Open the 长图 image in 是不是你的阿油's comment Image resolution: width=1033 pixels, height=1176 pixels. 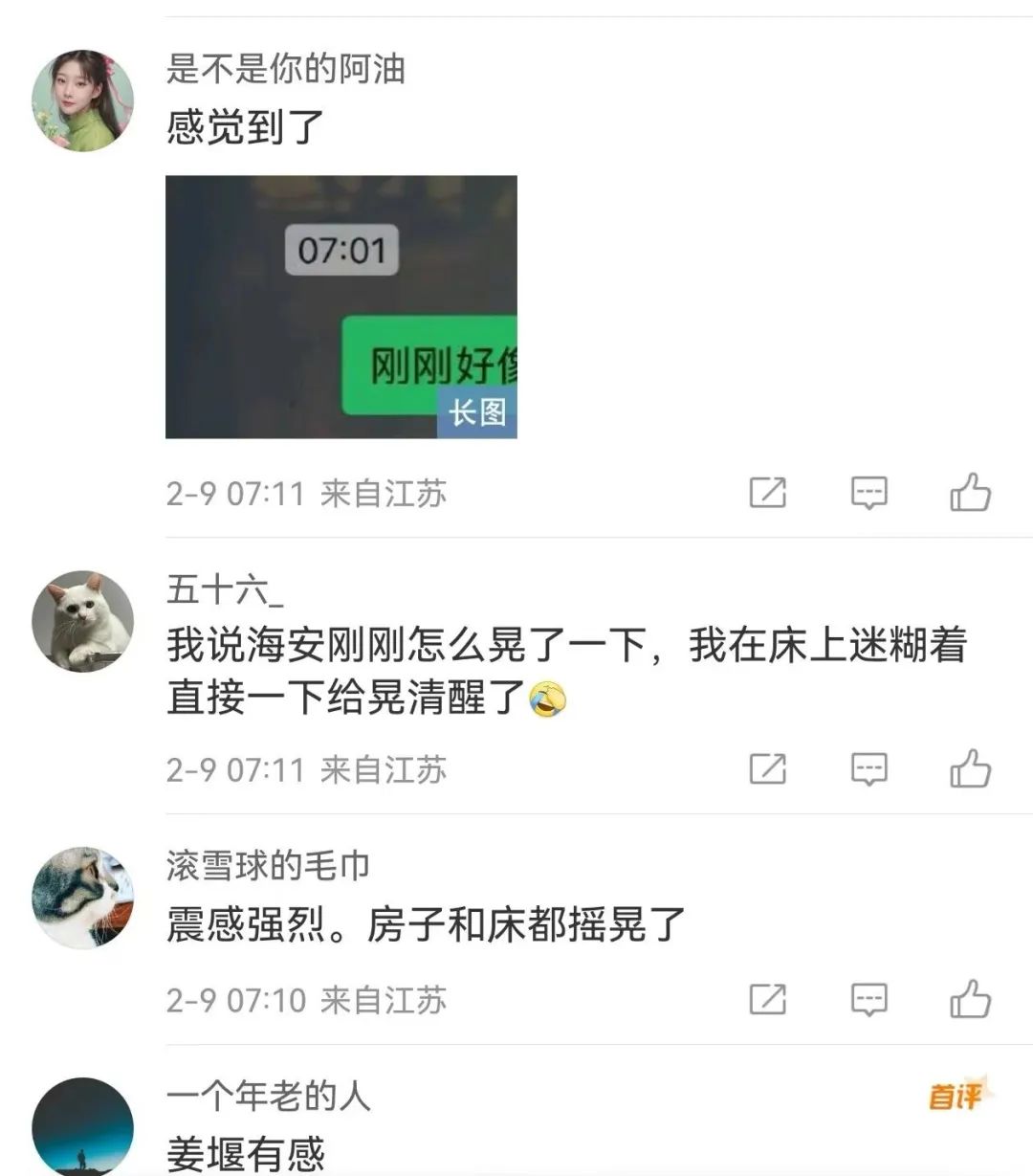pos(341,307)
